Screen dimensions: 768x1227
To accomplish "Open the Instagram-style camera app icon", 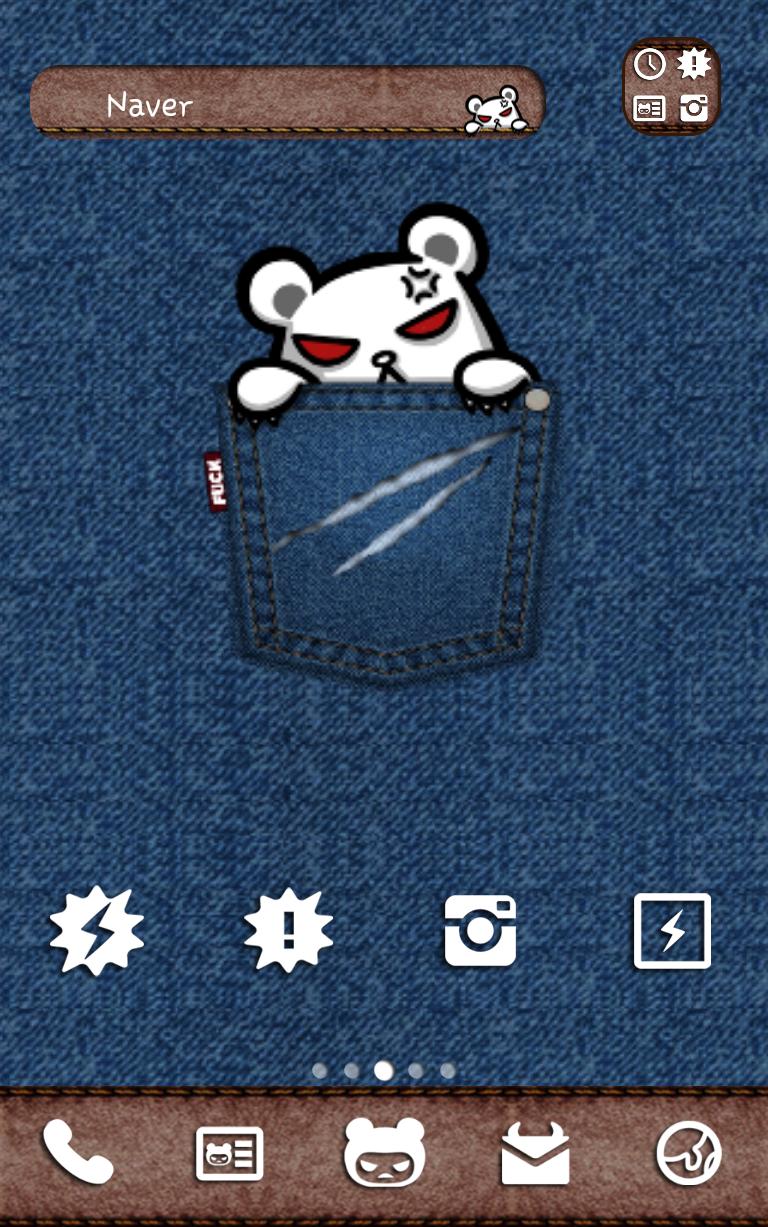I will pyautogui.click(x=480, y=930).
